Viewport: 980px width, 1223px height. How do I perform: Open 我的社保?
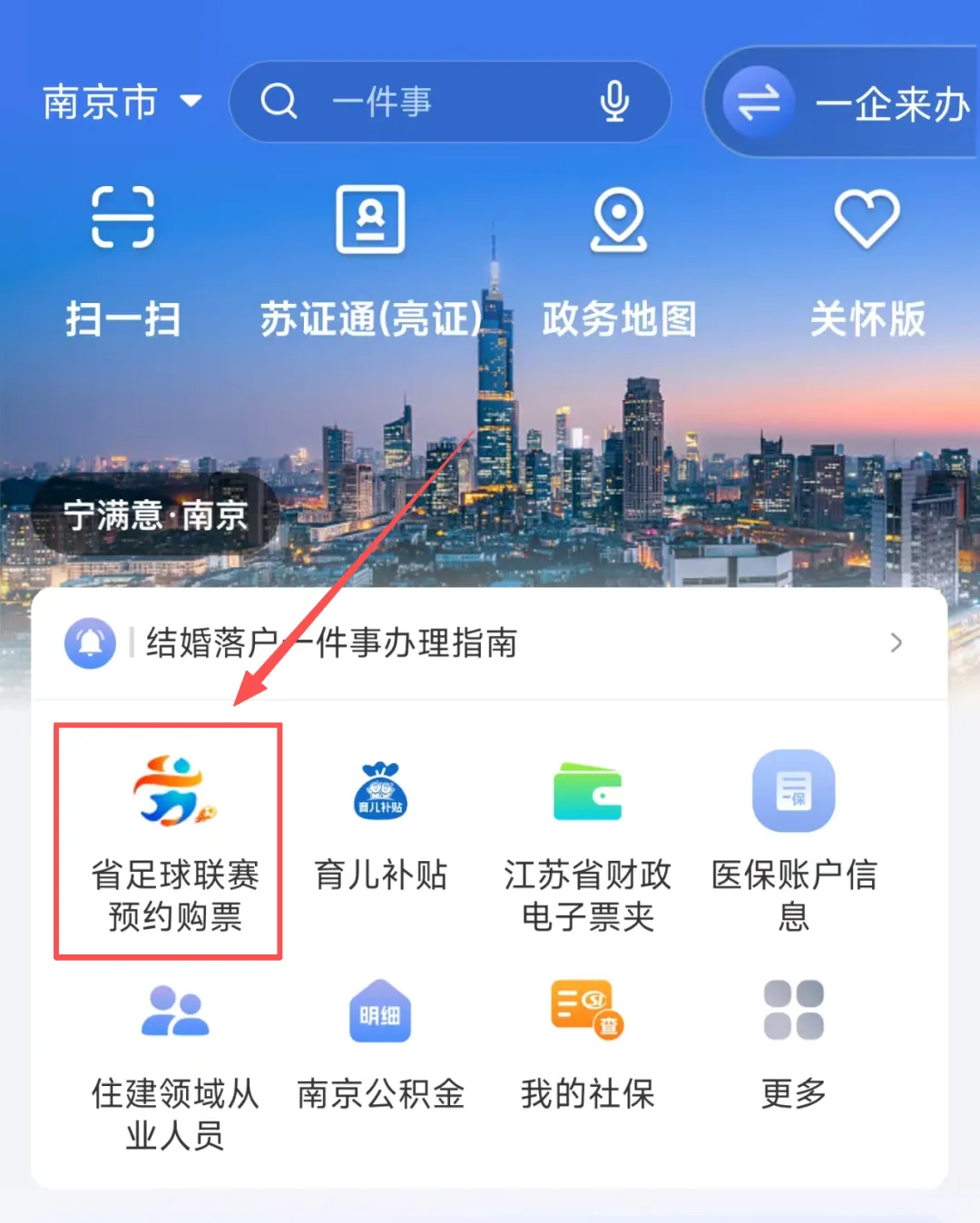click(587, 1045)
